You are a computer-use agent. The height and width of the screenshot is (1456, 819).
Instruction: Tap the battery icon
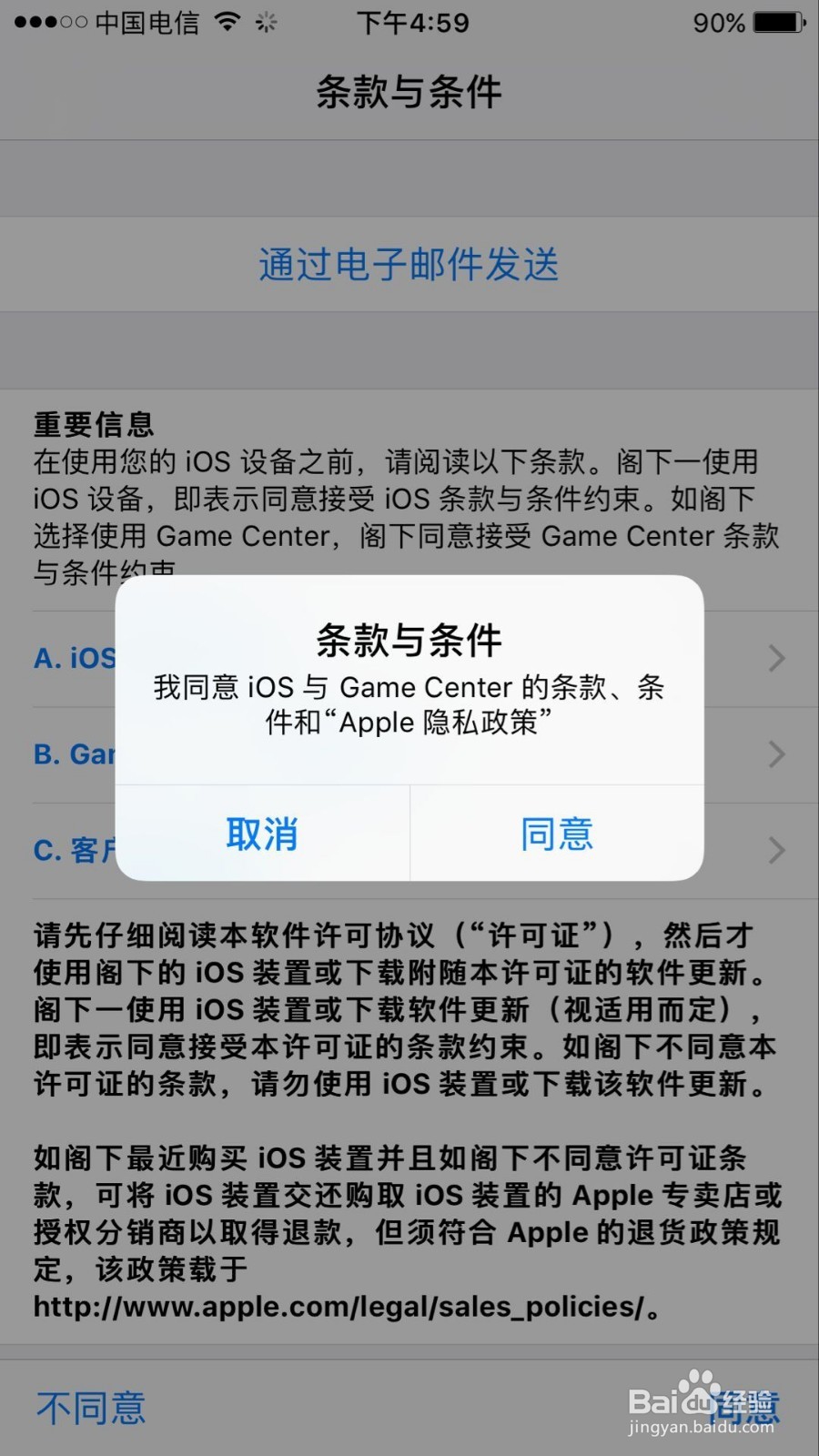point(778,22)
